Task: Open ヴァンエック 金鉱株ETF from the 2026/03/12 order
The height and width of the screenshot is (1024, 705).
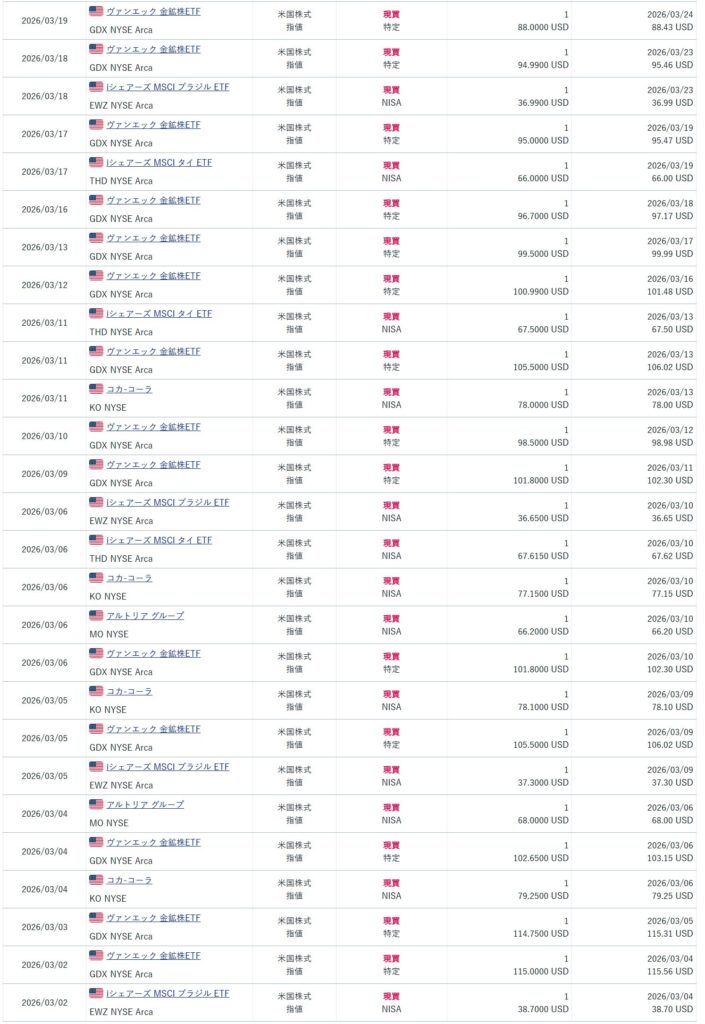Action: [x=153, y=276]
